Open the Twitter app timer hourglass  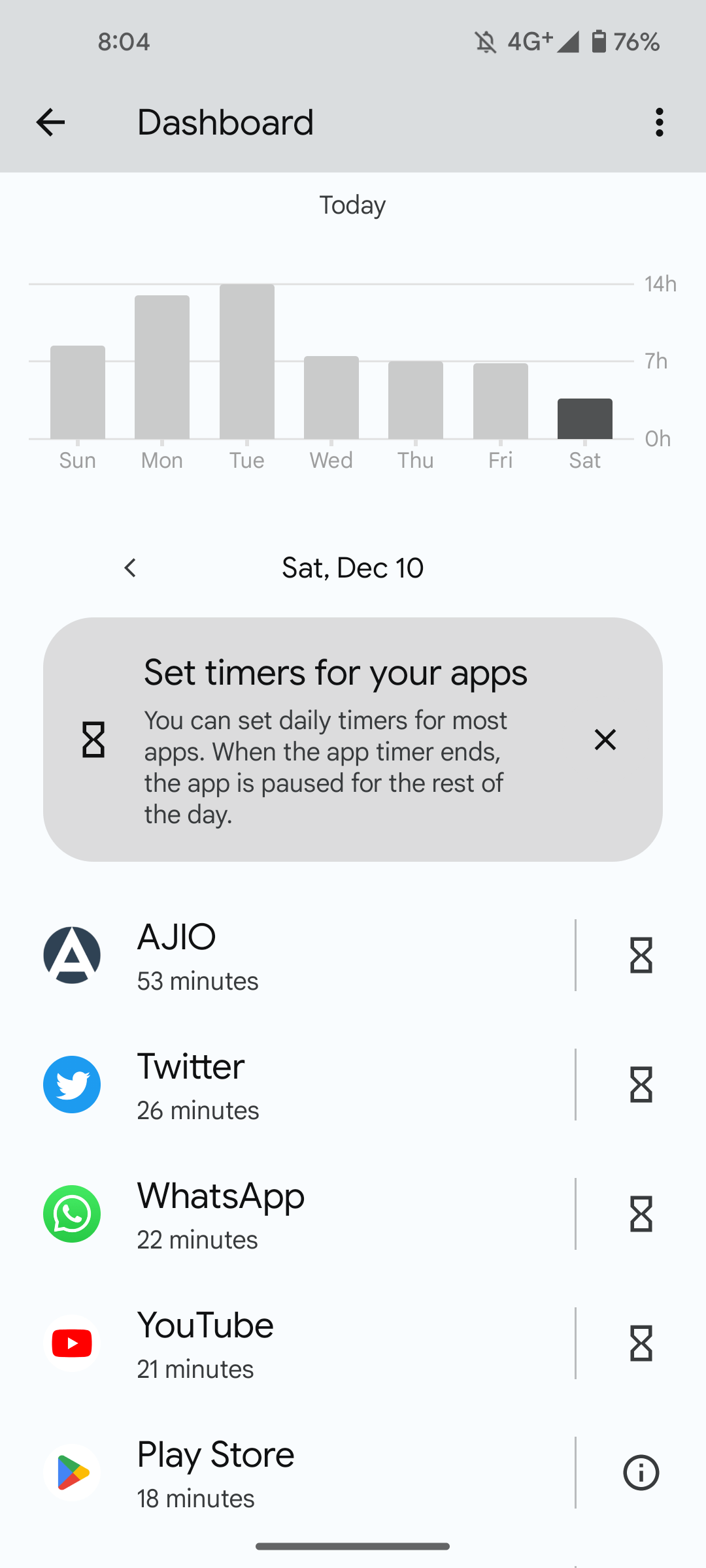pyautogui.click(x=642, y=1084)
